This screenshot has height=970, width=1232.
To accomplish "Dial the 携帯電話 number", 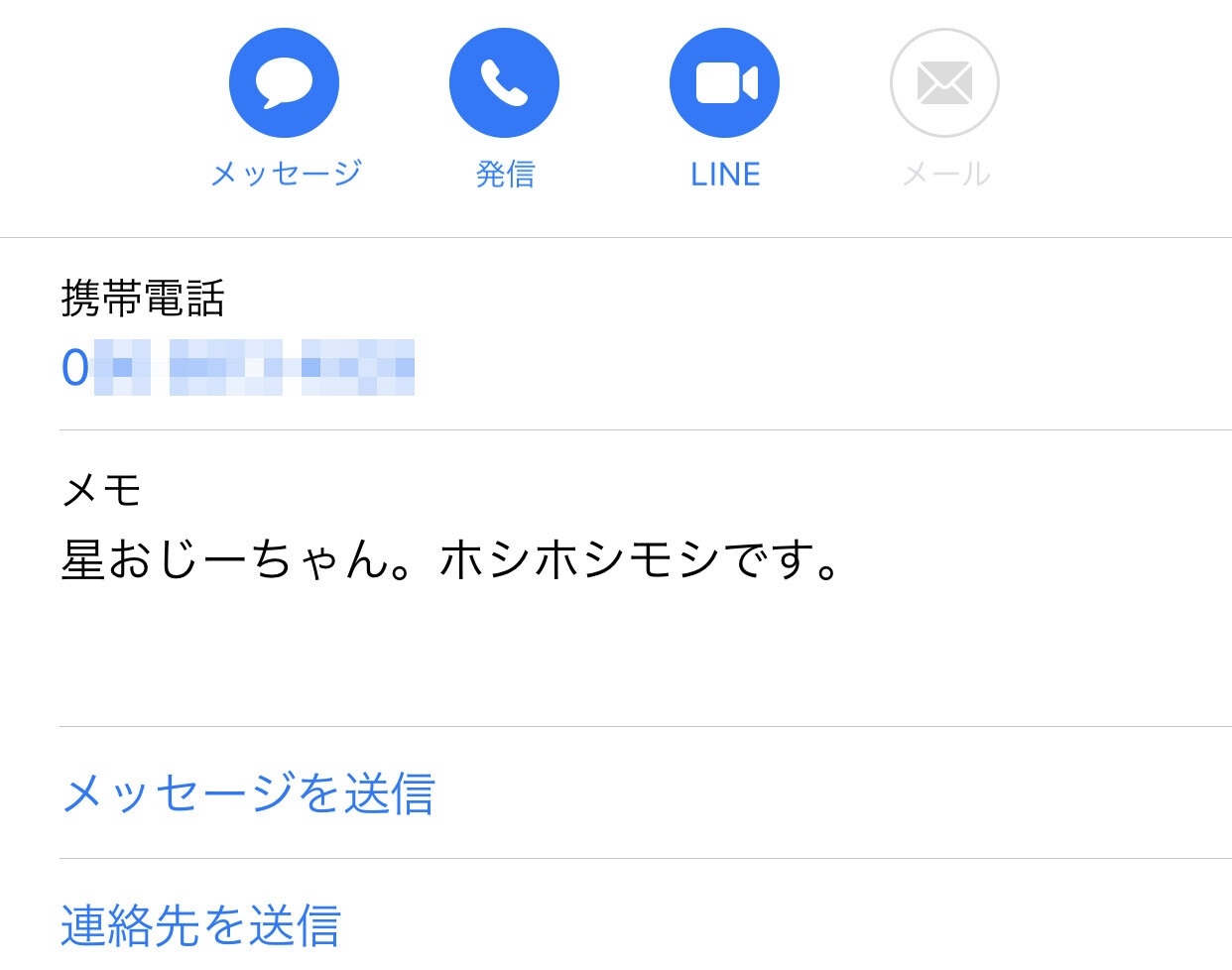I will pos(238,368).
